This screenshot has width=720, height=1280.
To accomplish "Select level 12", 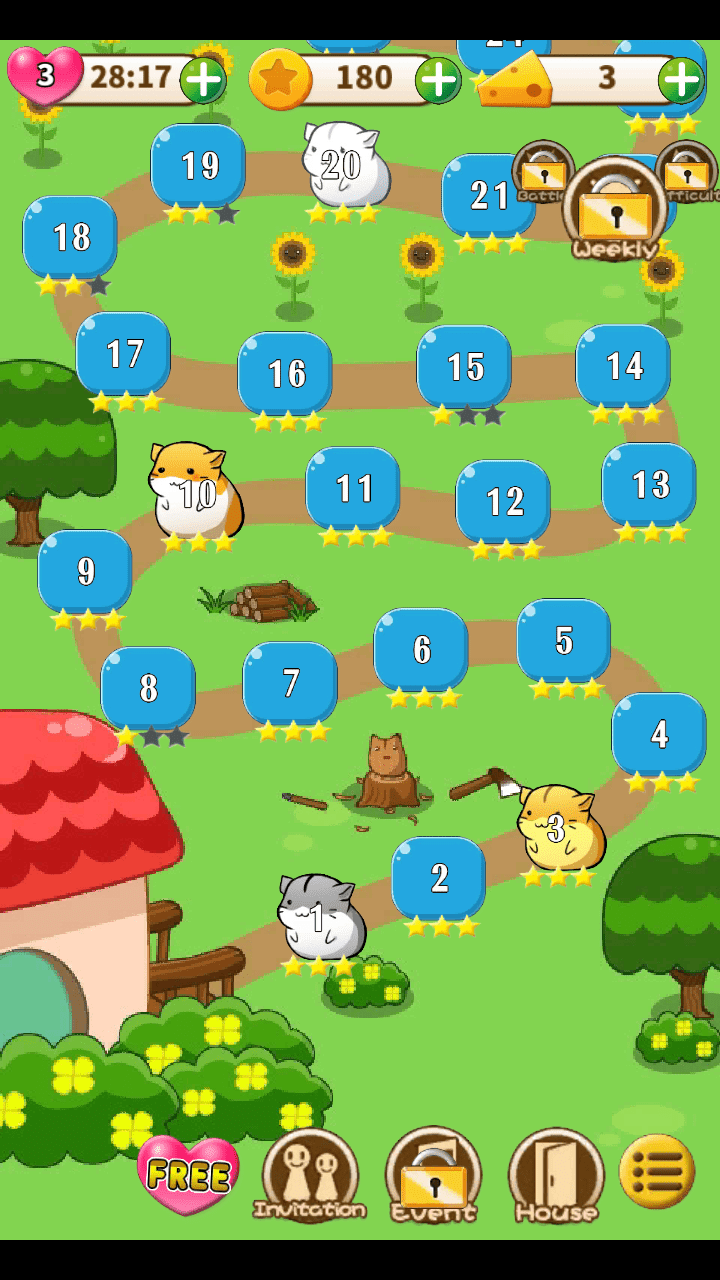I will point(503,501).
